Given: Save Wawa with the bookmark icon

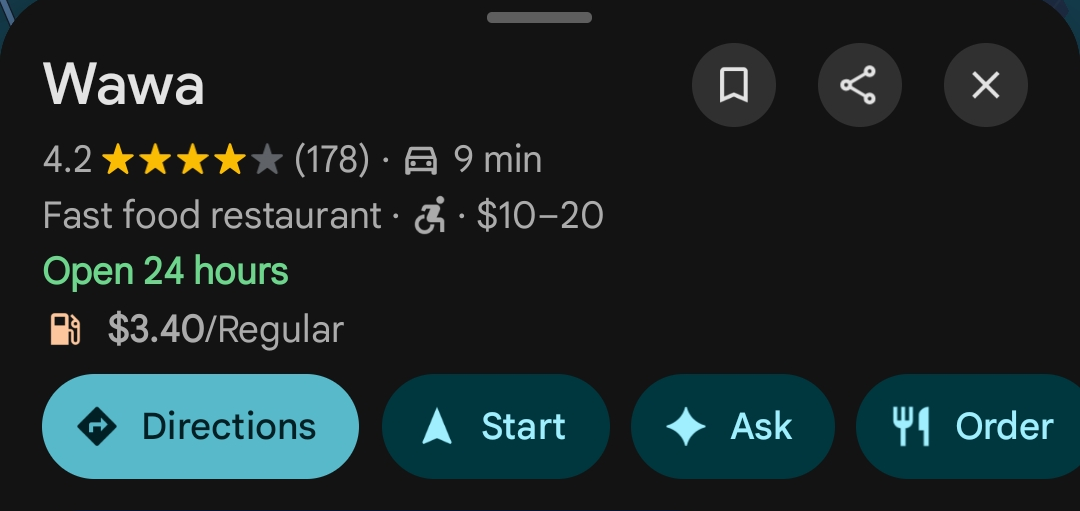Looking at the screenshot, I should [733, 86].
